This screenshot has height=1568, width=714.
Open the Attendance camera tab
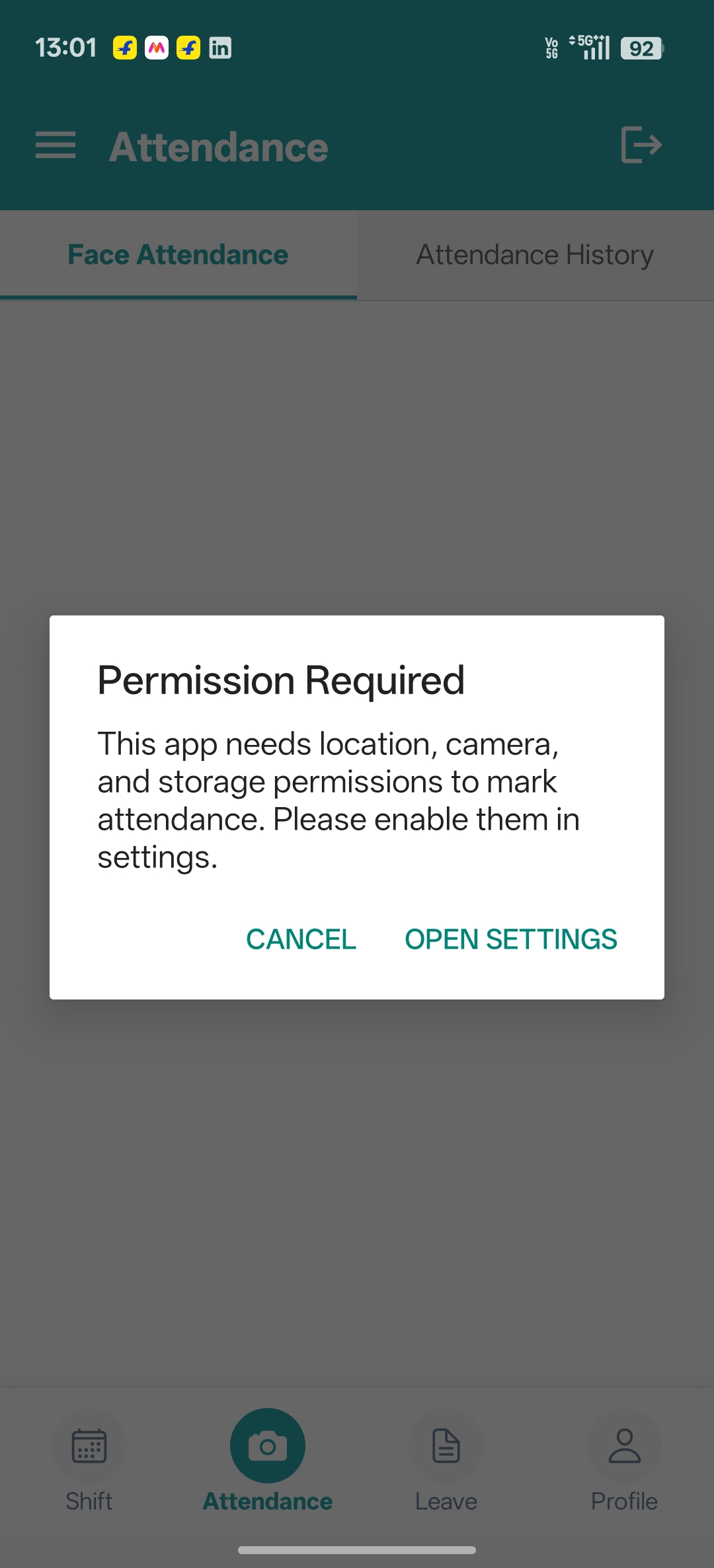tap(268, 1448)
